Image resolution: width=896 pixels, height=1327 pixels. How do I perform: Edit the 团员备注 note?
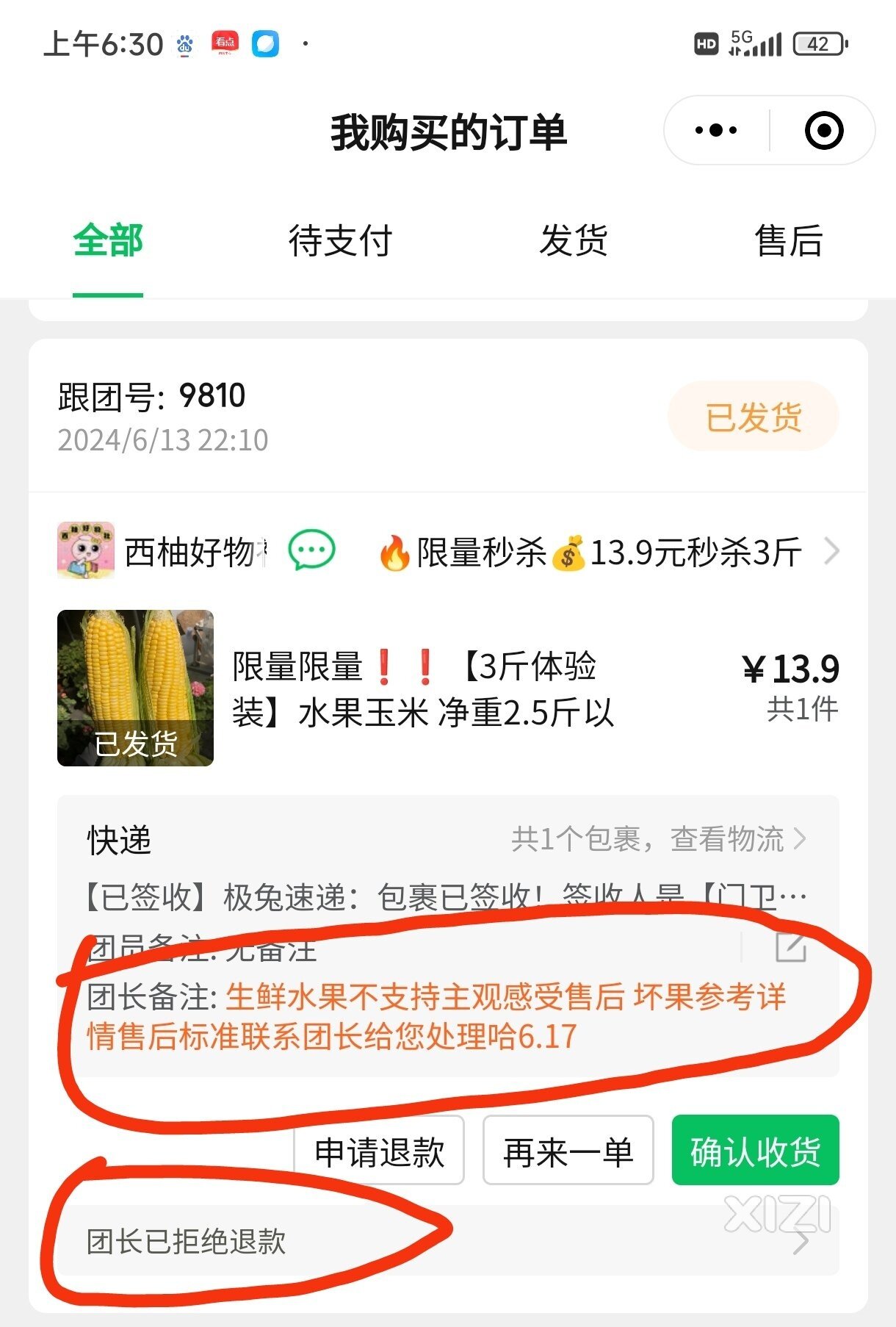pos(791,948)
